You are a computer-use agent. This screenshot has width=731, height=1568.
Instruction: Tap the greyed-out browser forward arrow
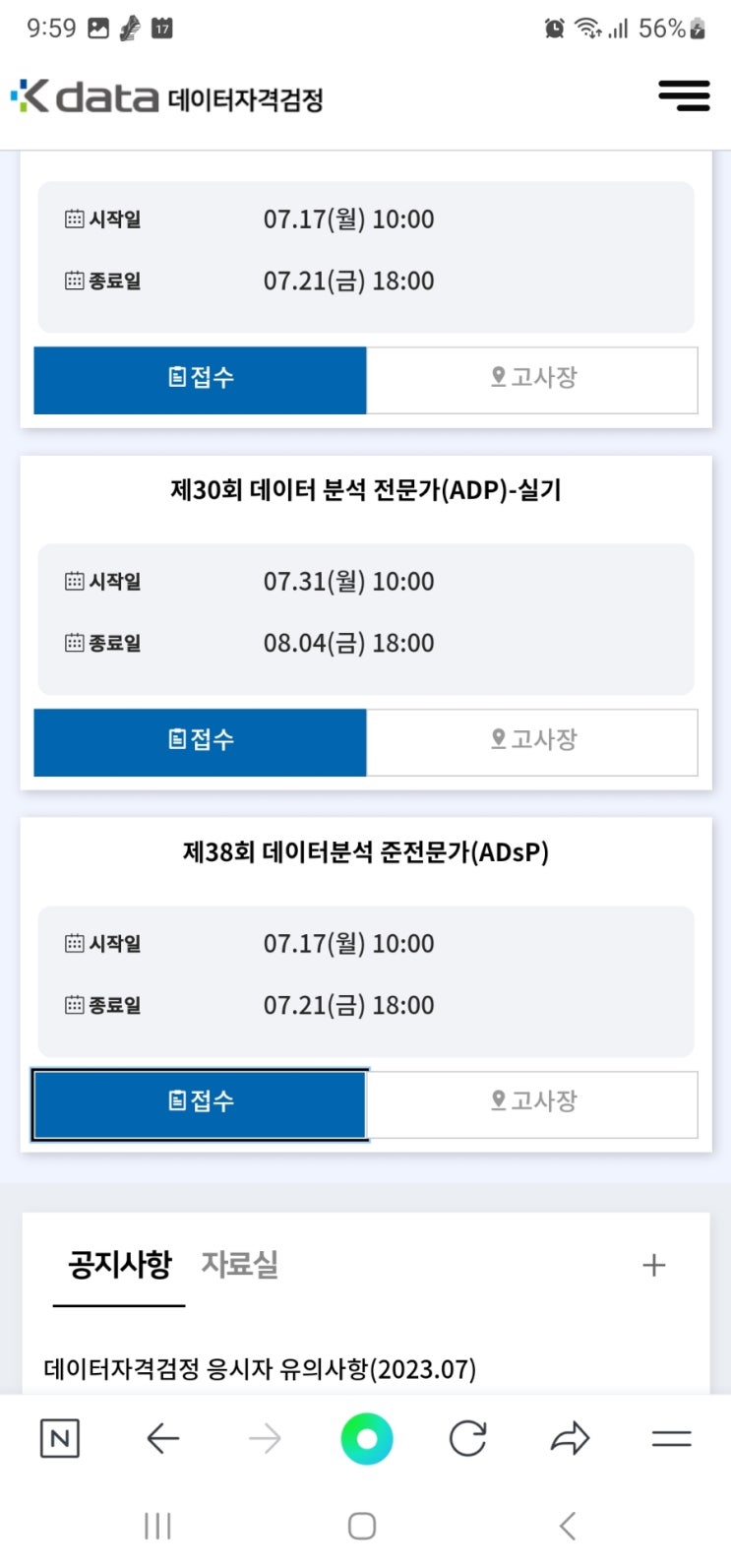click(x=265, y=1439)
